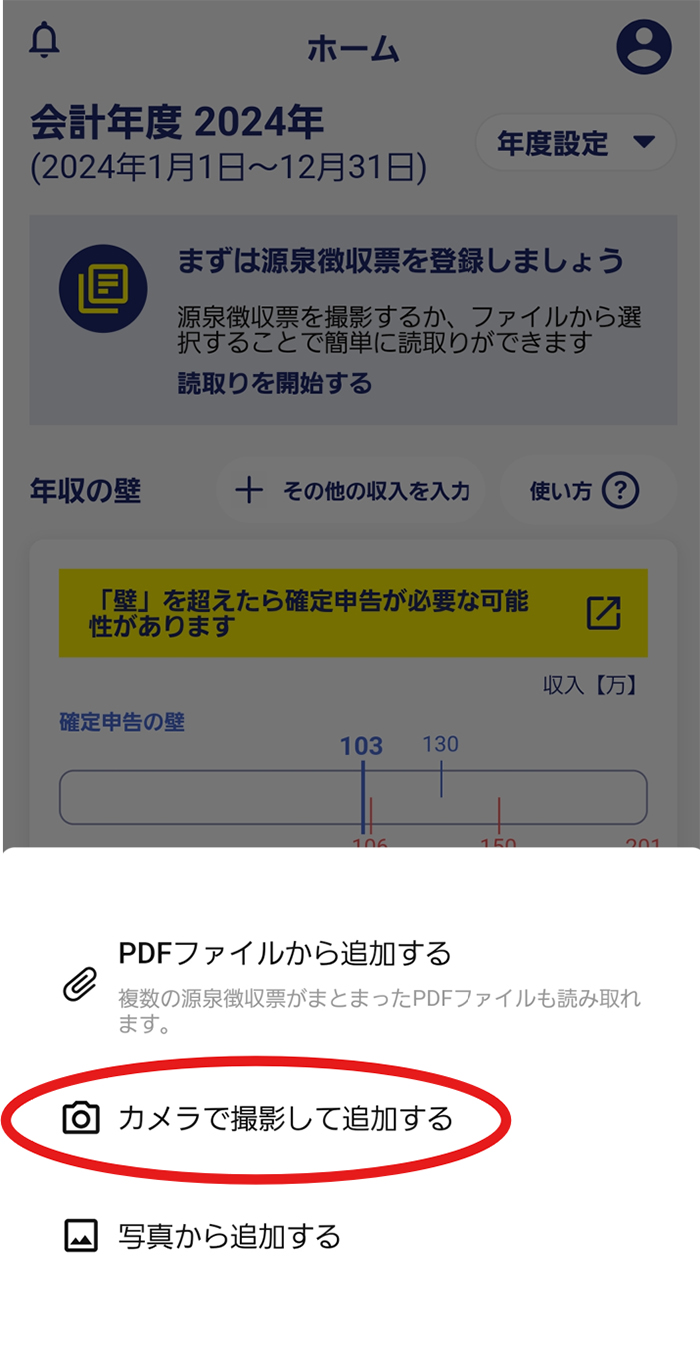Select カメラで撮影して追加する option
This screenshot has width=700, height=1367.
point(284,1118)
